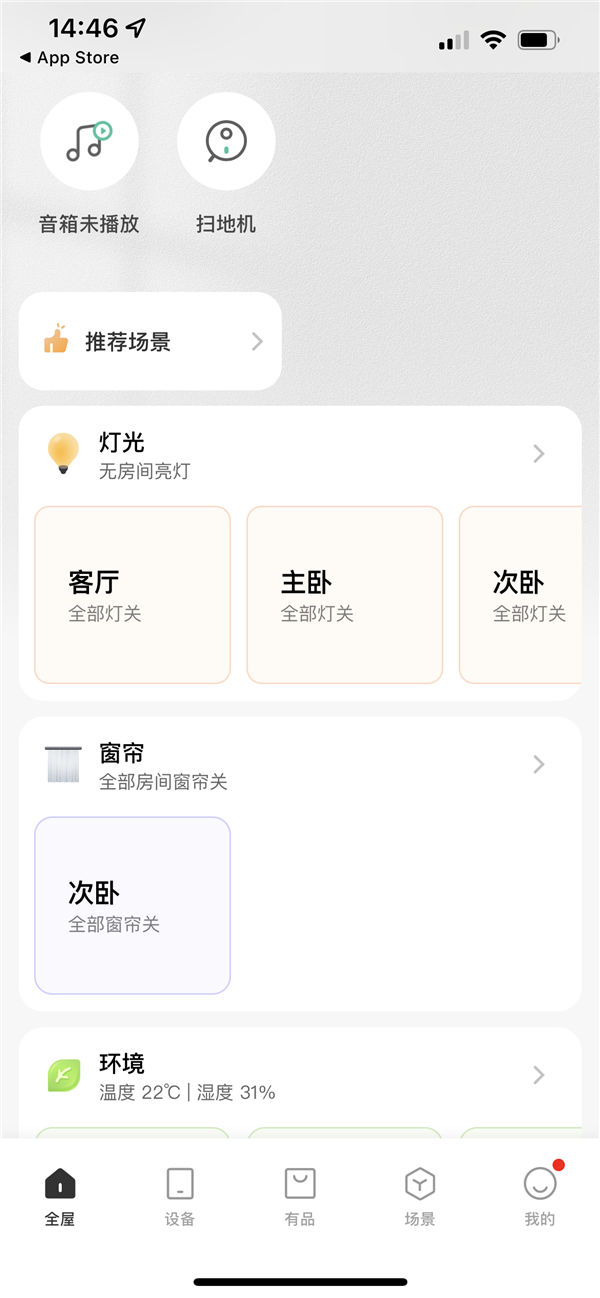Open the 次卧 curtains card

133,905
